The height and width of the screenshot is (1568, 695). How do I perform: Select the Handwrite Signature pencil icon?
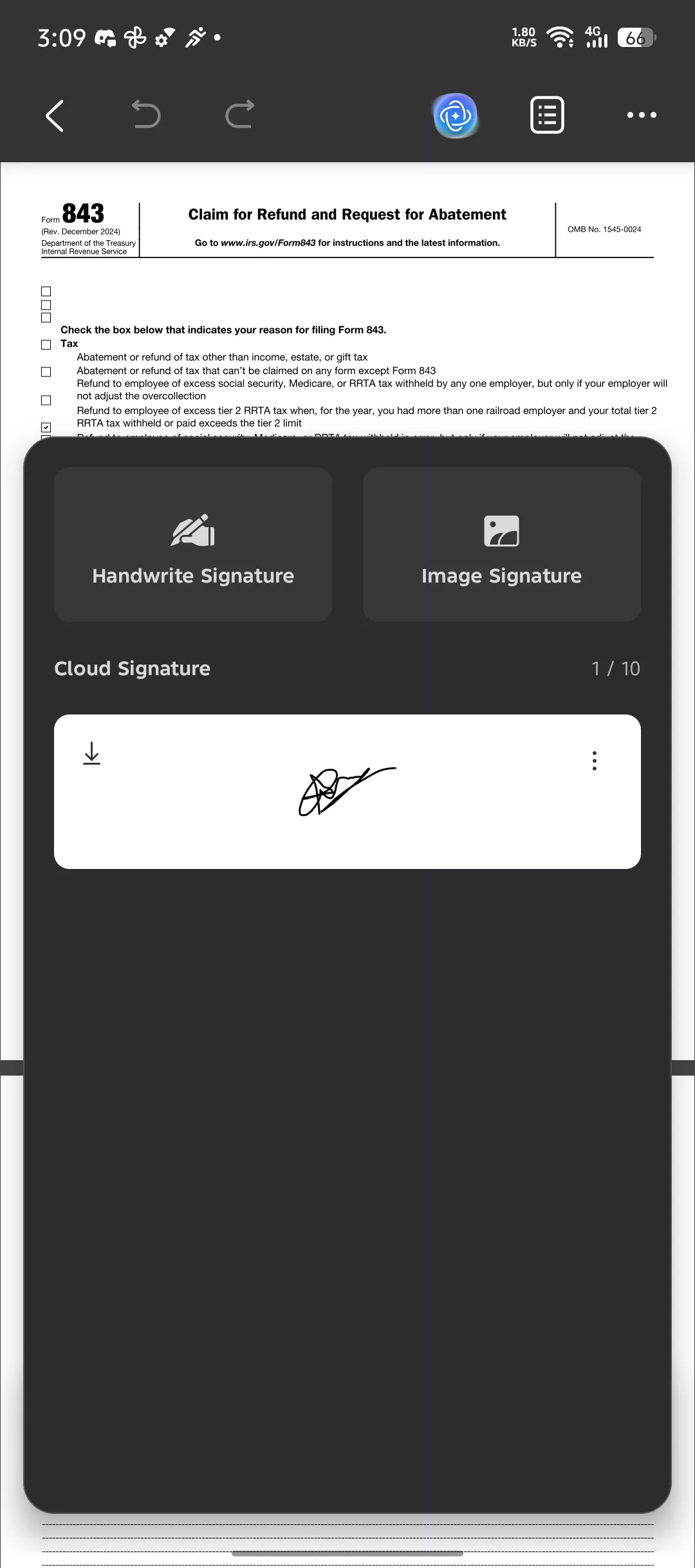[192, 530]
